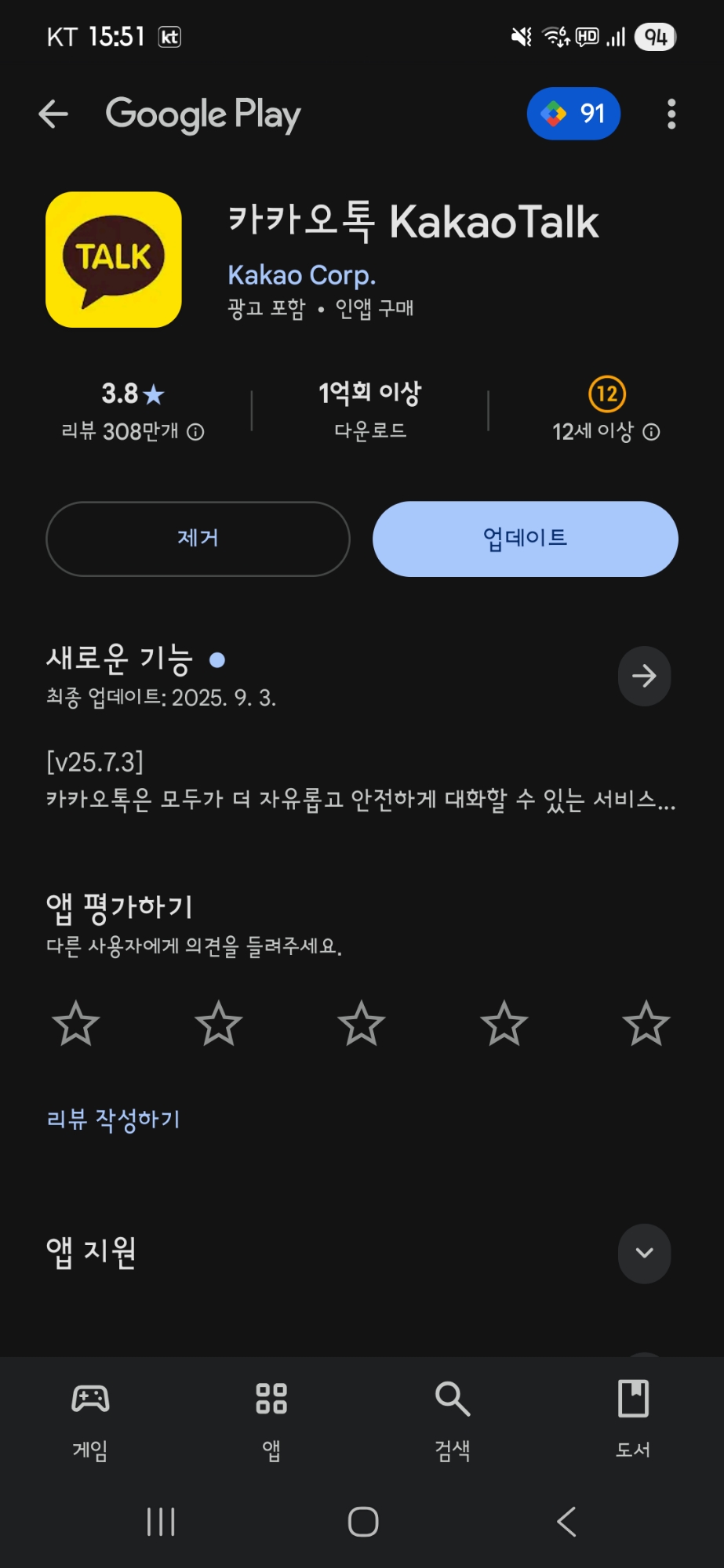Show rating info next to 리뷰 308만개
Viewport: 724px width, 1568px height.
tap(196, 432)
